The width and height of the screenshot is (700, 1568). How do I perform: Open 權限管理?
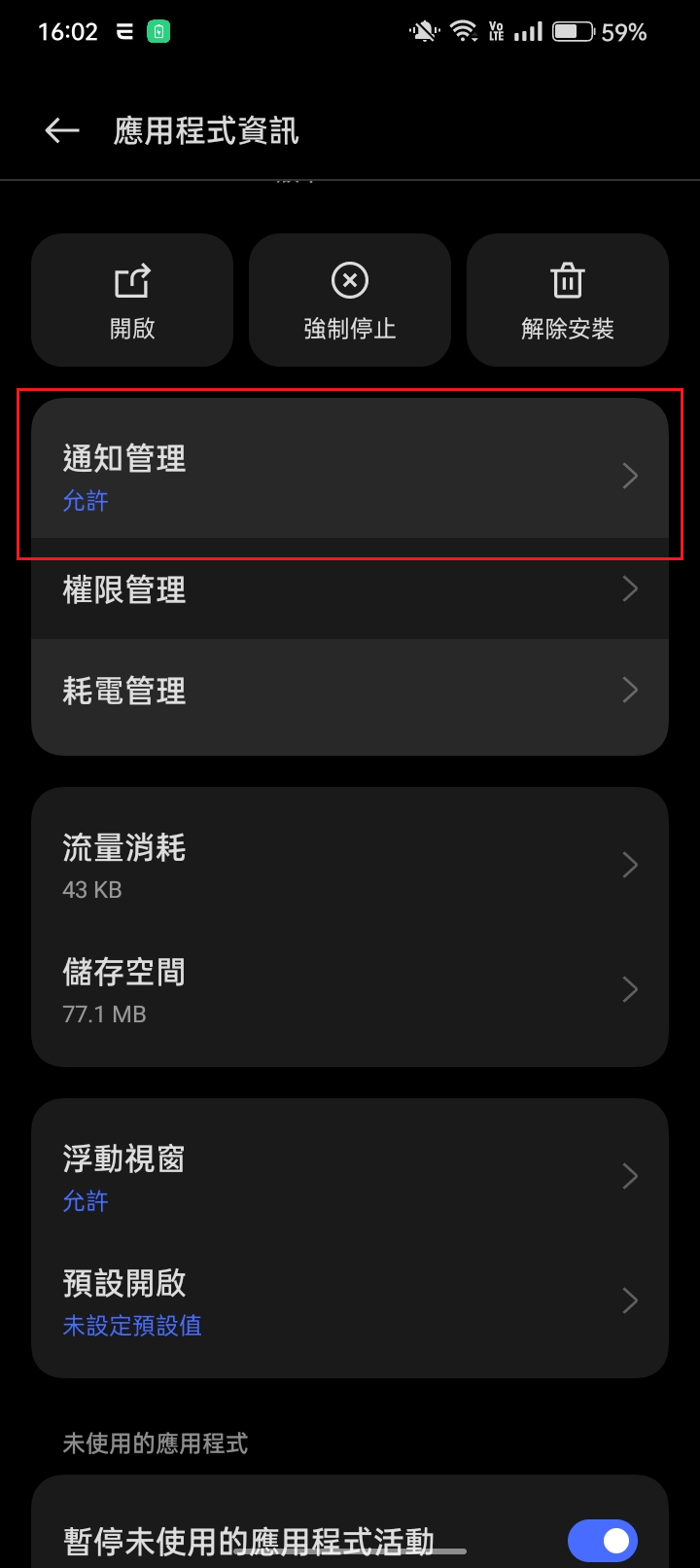pos(350,589)
